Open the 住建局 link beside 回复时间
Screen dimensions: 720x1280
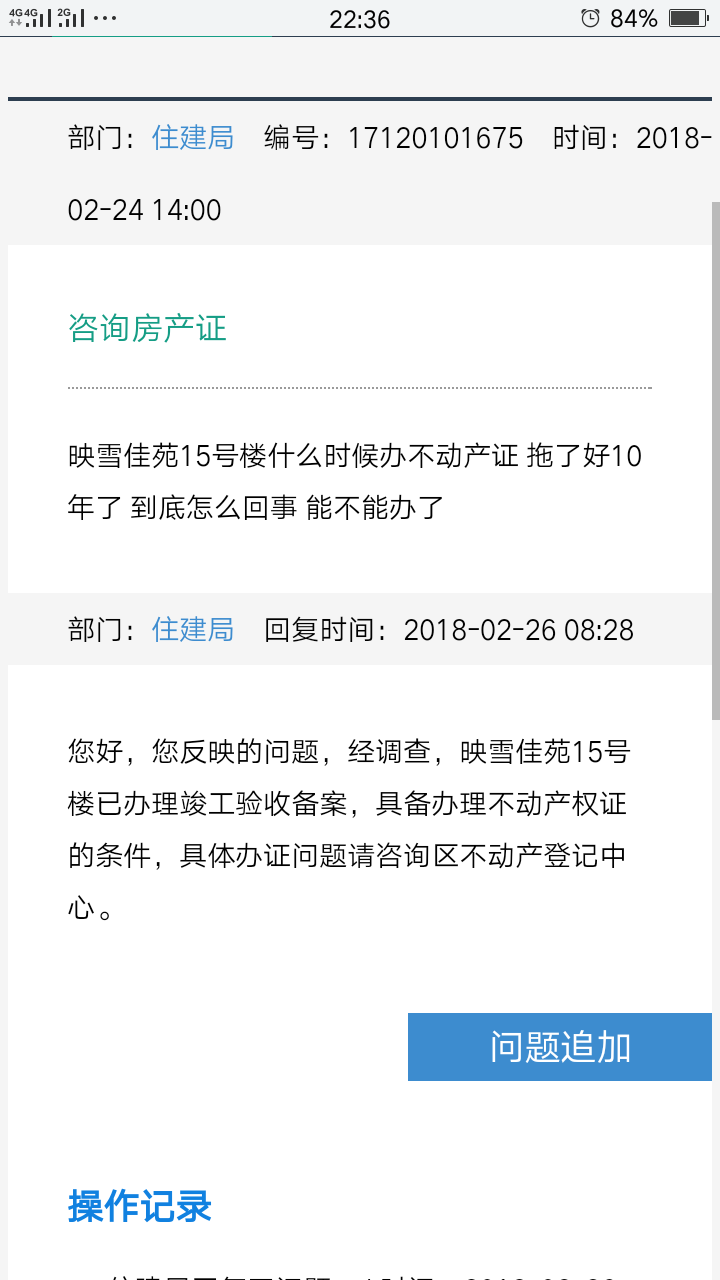click(193, 630)
